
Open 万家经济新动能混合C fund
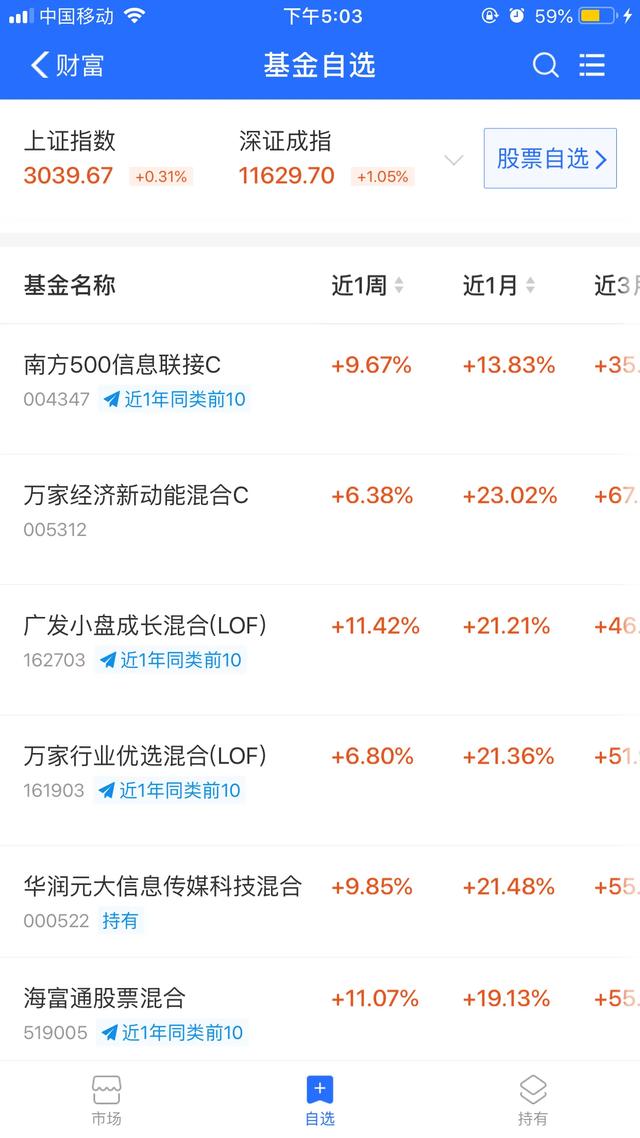(136, 495)
